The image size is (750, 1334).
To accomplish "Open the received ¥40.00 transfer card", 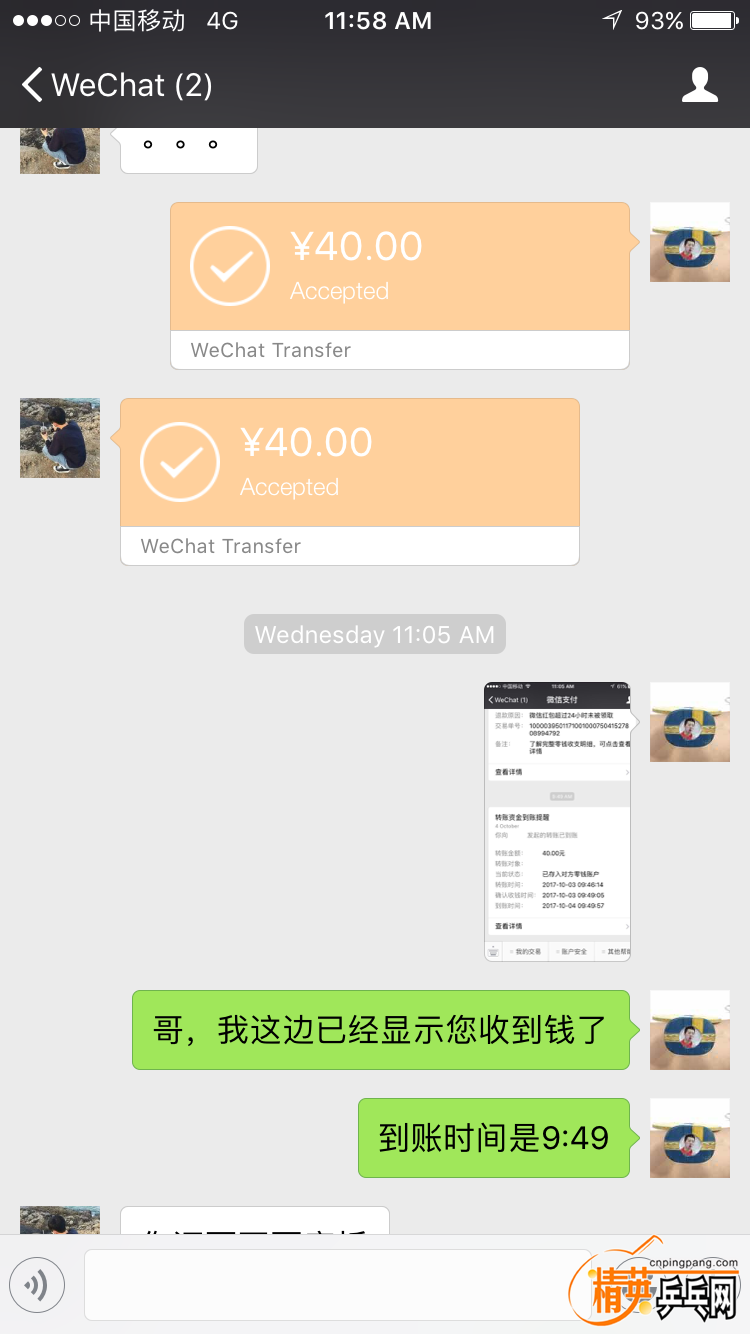I will (x=350, y=480).
